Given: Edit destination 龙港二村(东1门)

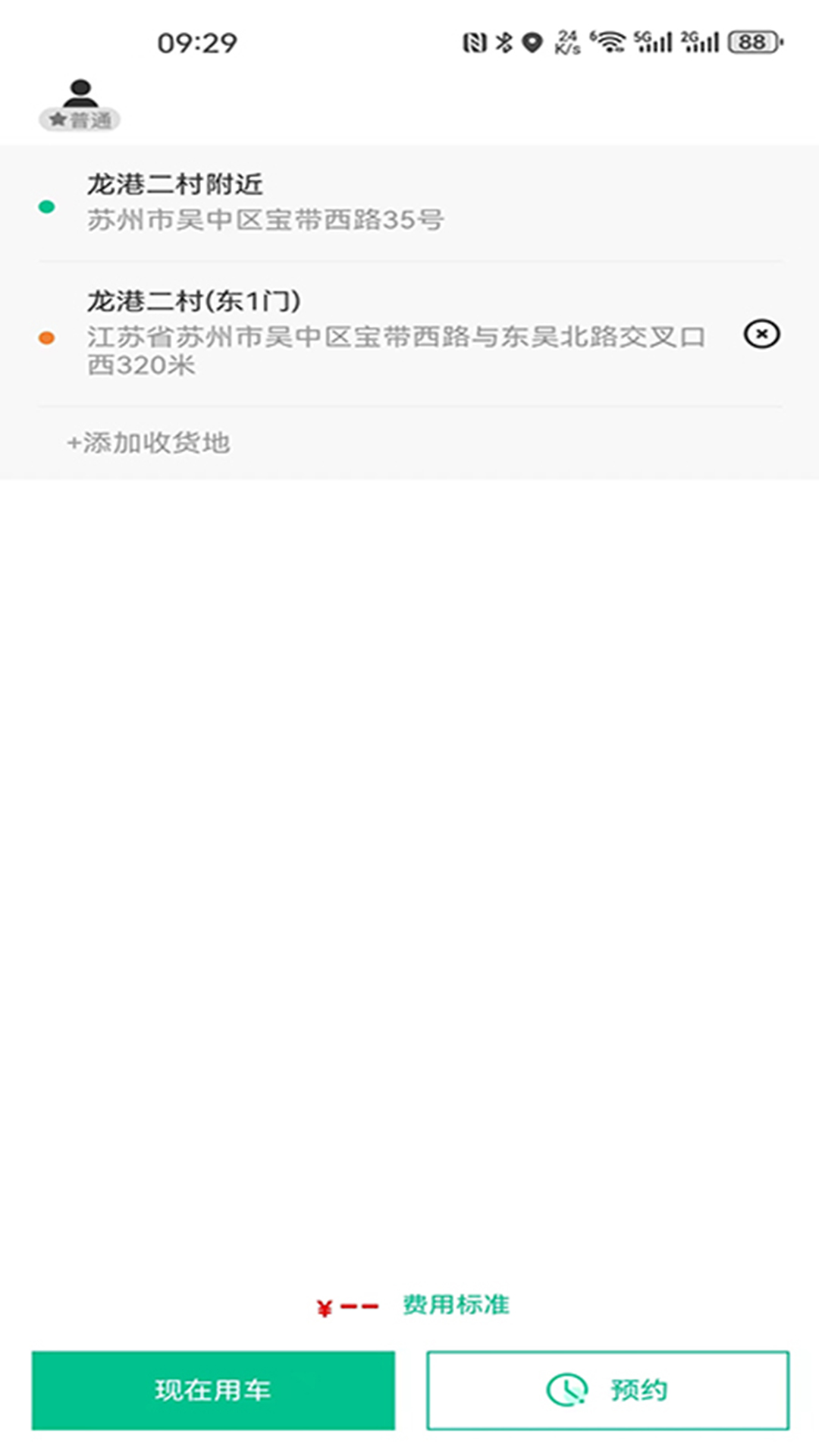Looking at the screenshot, I should pyautogui.click(x=394, y=332).
